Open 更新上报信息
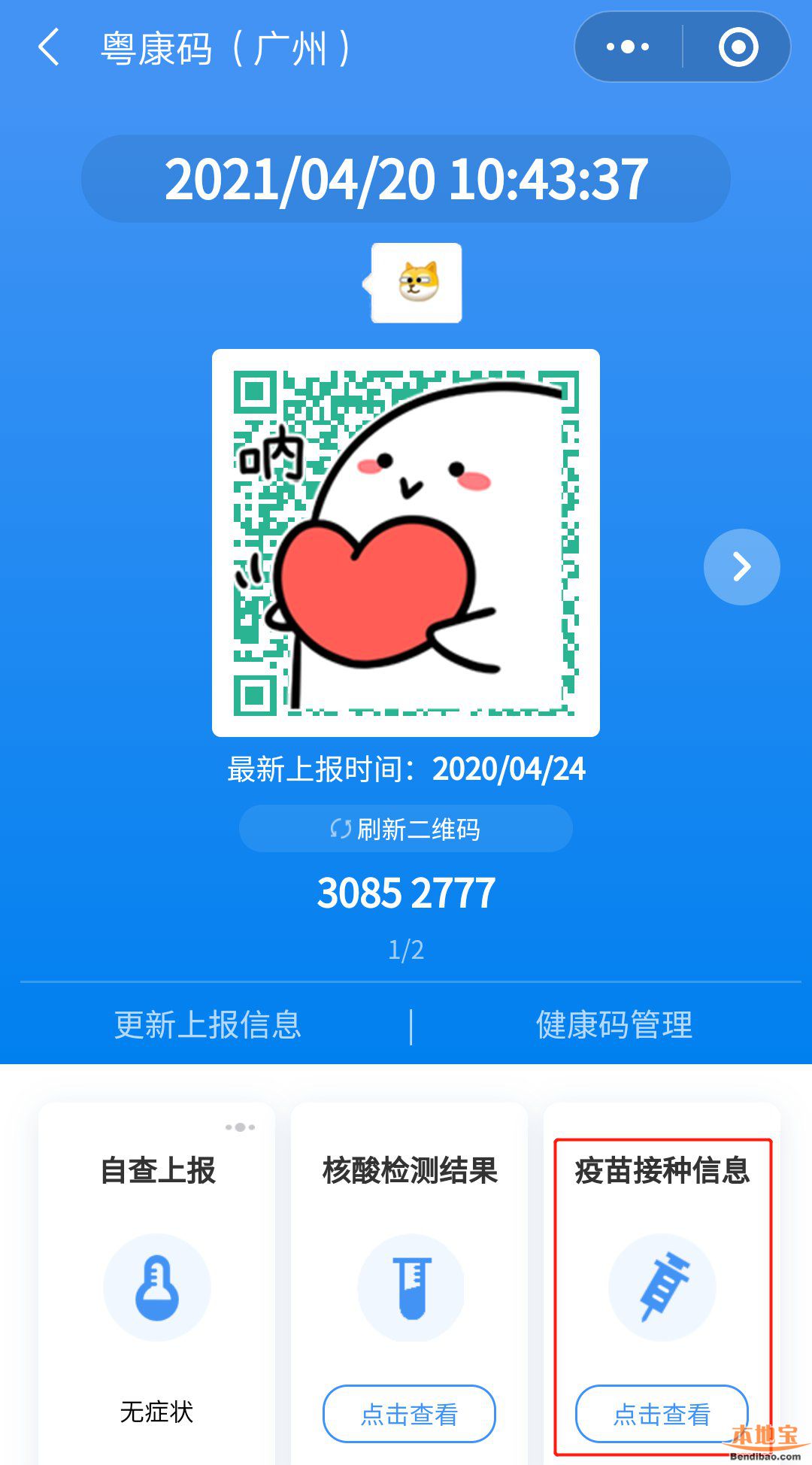812x1465 pixels. click(208, 1025)
